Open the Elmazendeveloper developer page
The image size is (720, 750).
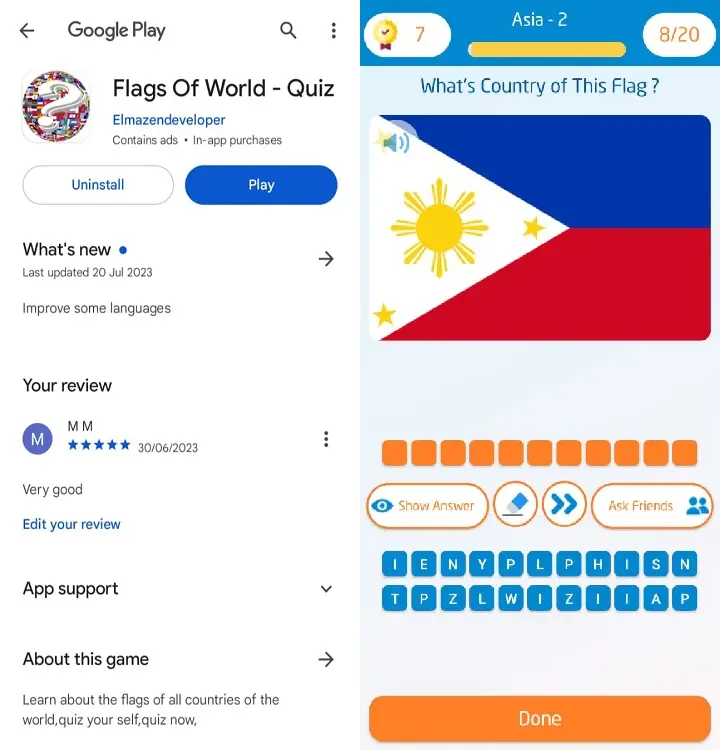(169, 120)
